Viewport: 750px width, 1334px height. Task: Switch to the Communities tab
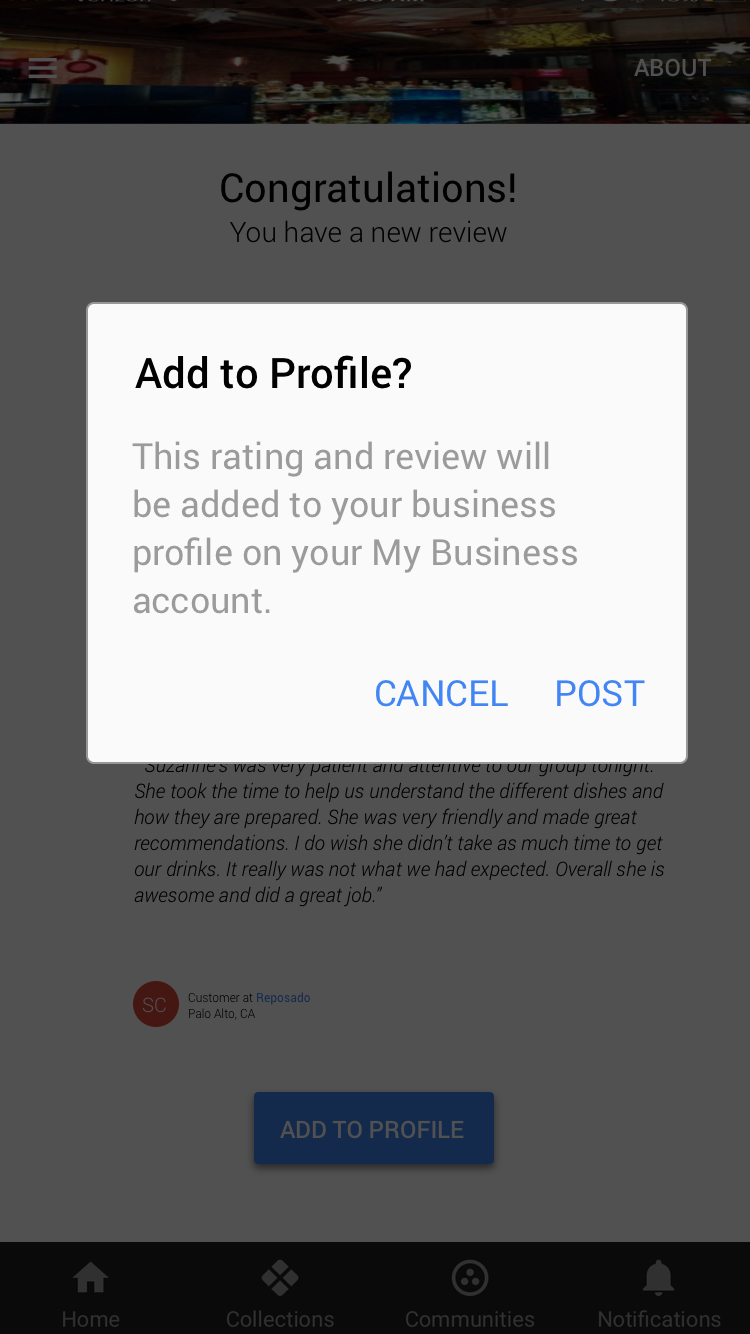470,1294
